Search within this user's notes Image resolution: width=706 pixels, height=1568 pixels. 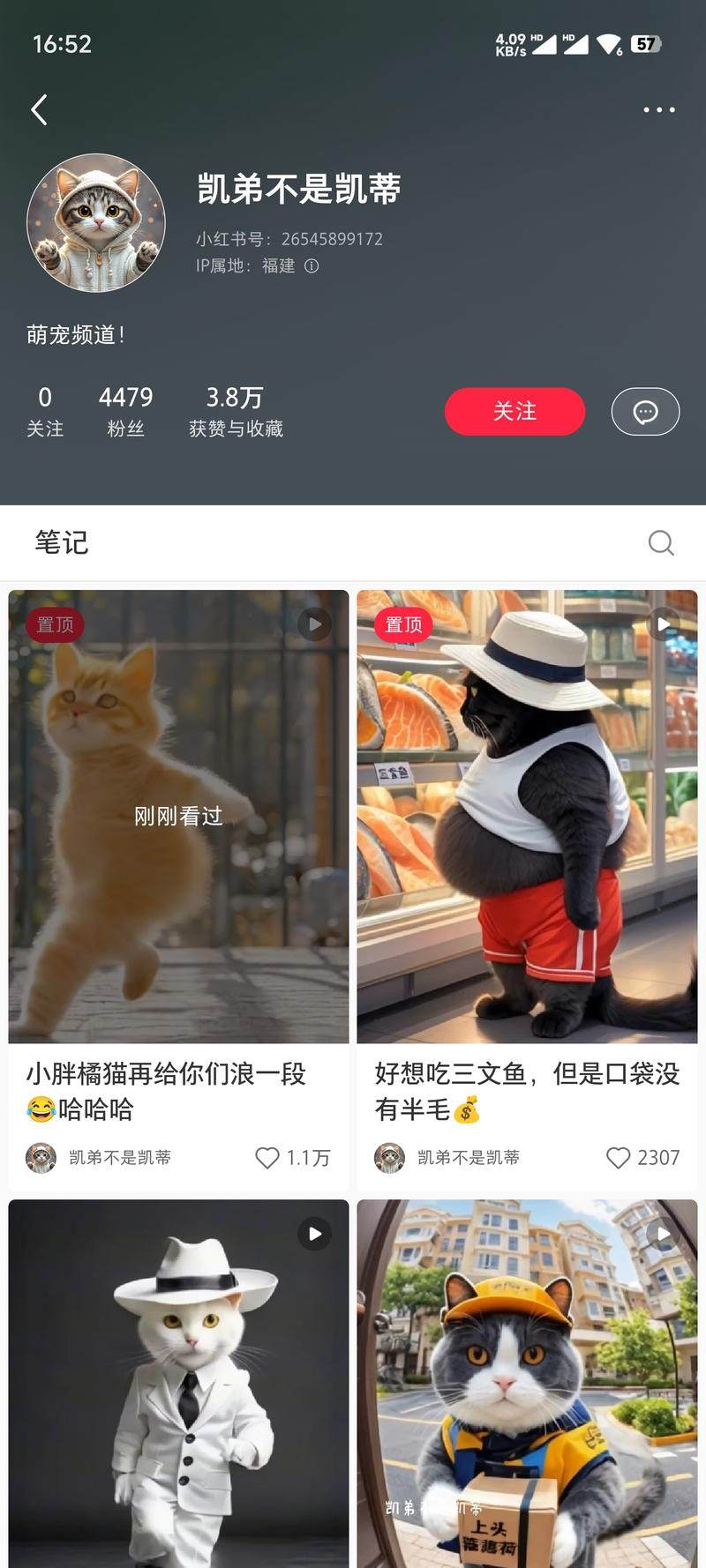point(660,542)
